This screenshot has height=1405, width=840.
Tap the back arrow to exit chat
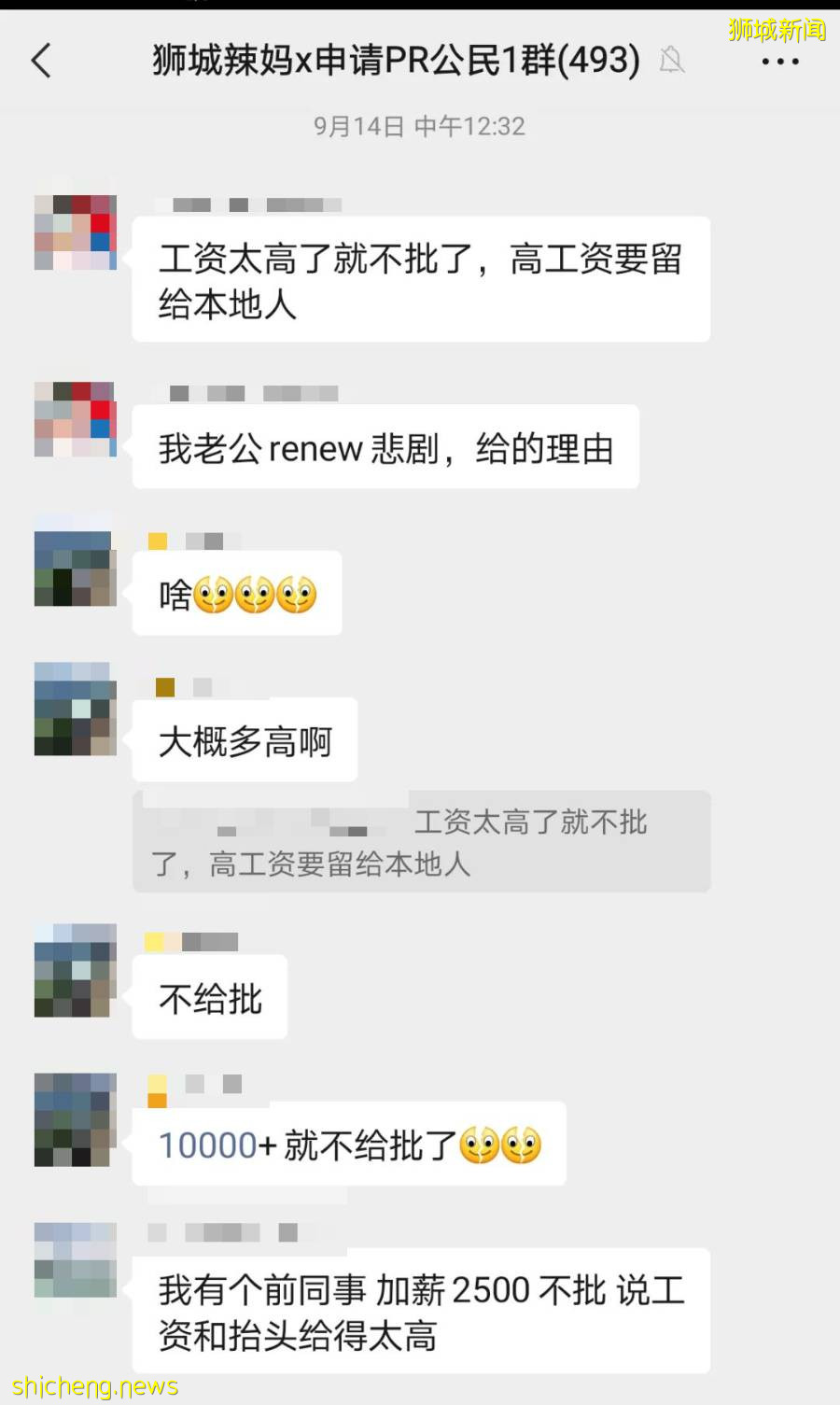tap(39, 60)
